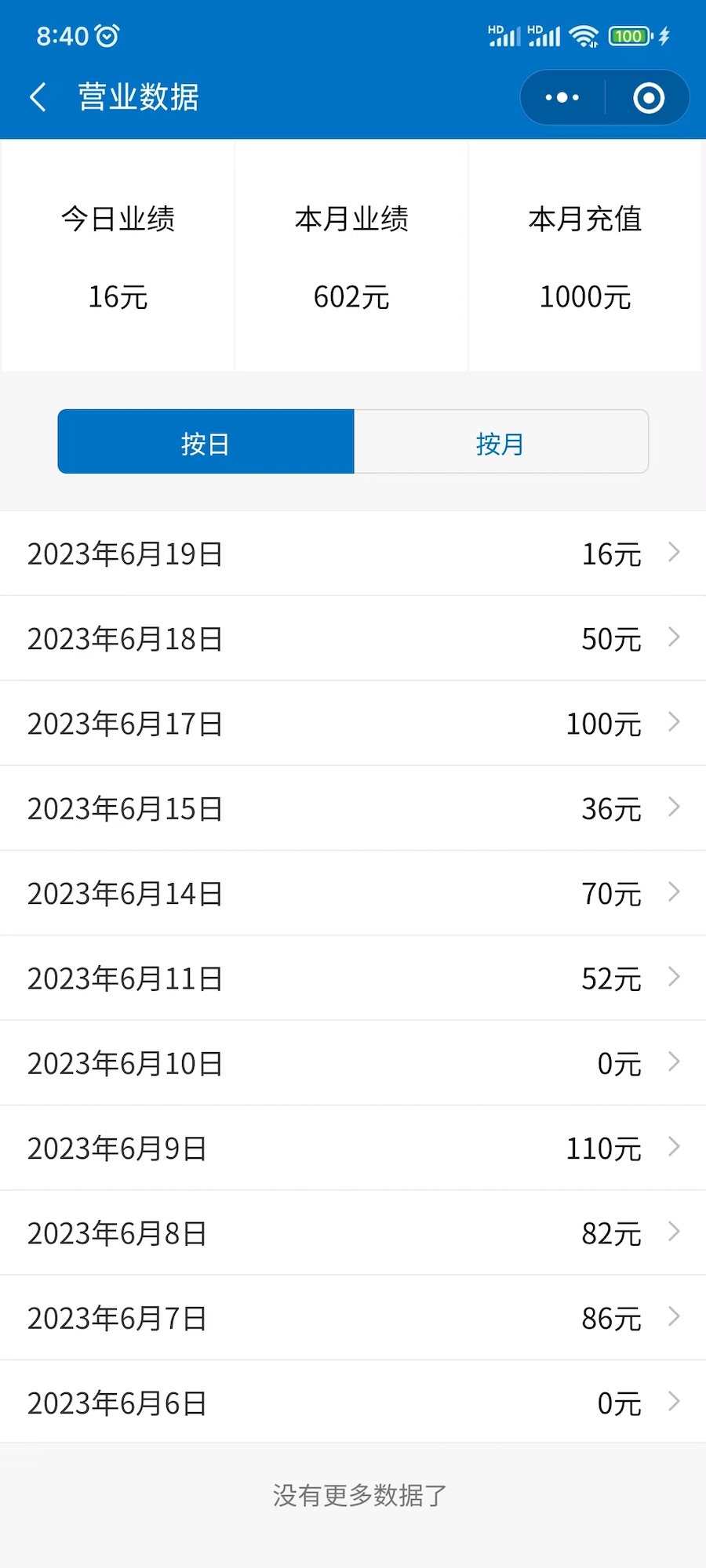This screenshot has height=1568, width=706.
Task: Click the circular exit icon top right
Action: click(x=648, y=96)
